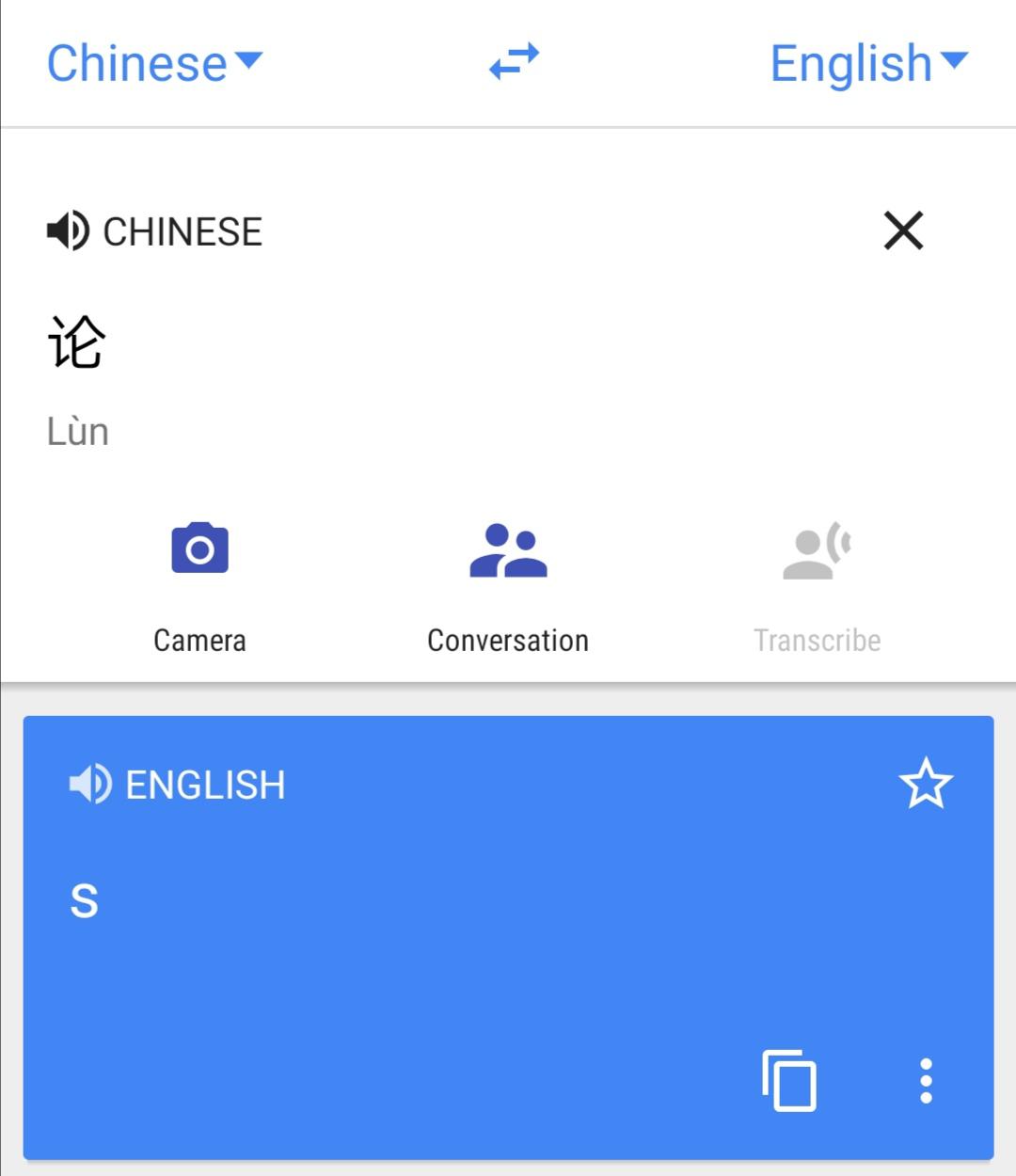1016x1176 pixels.
Task: Swap translation languages using the arrows icon
Action: point(513,61)
